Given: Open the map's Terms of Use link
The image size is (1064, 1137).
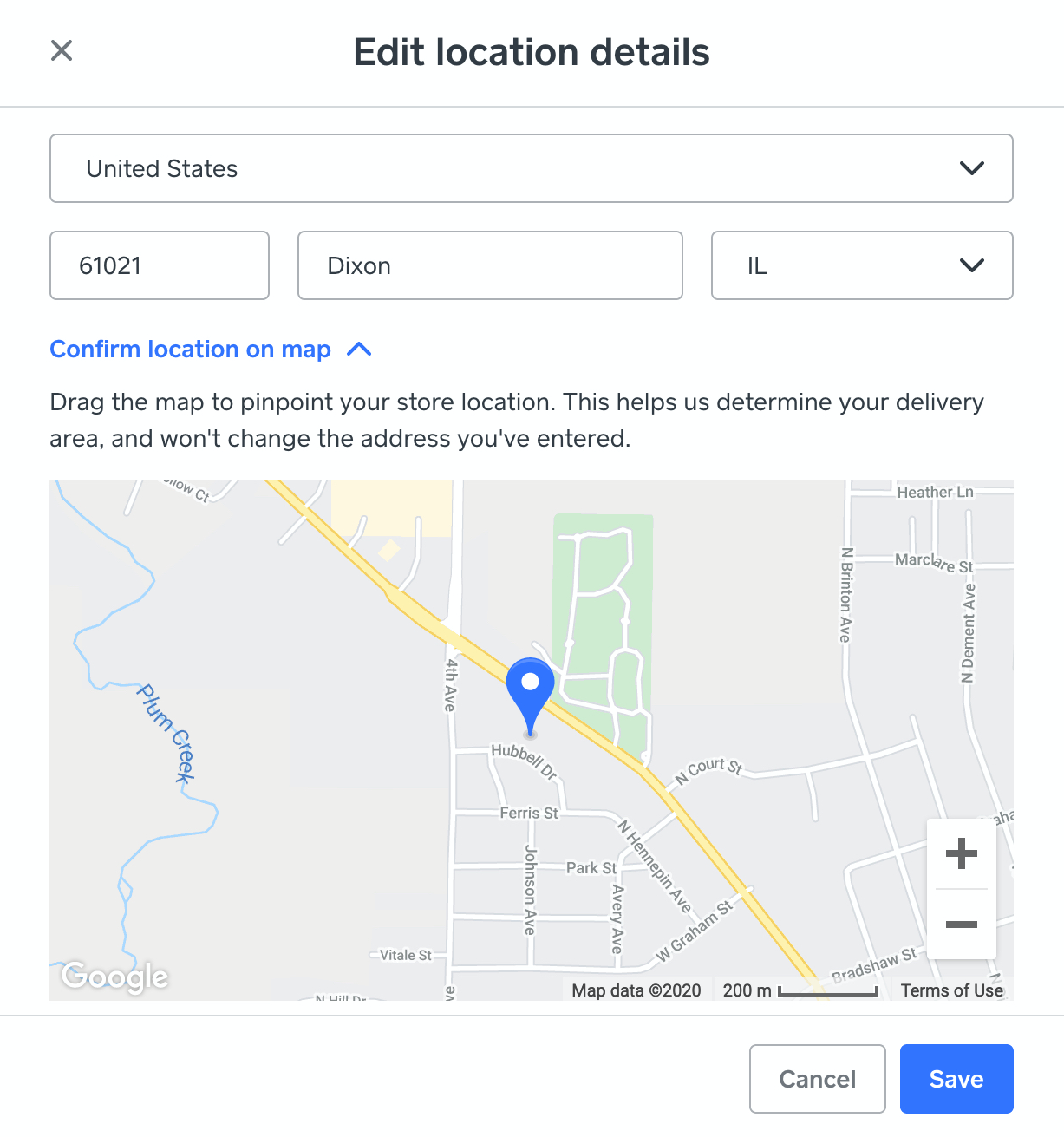Looking at the screenshot, I should (x=951, y=990).
